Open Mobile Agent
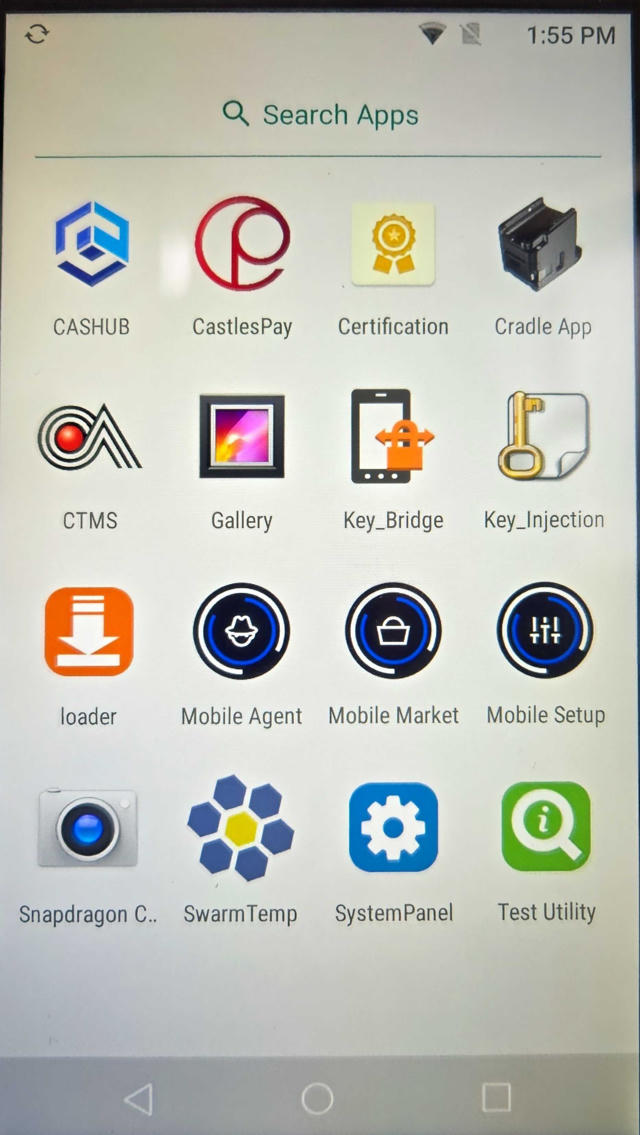 coord(241,632)
